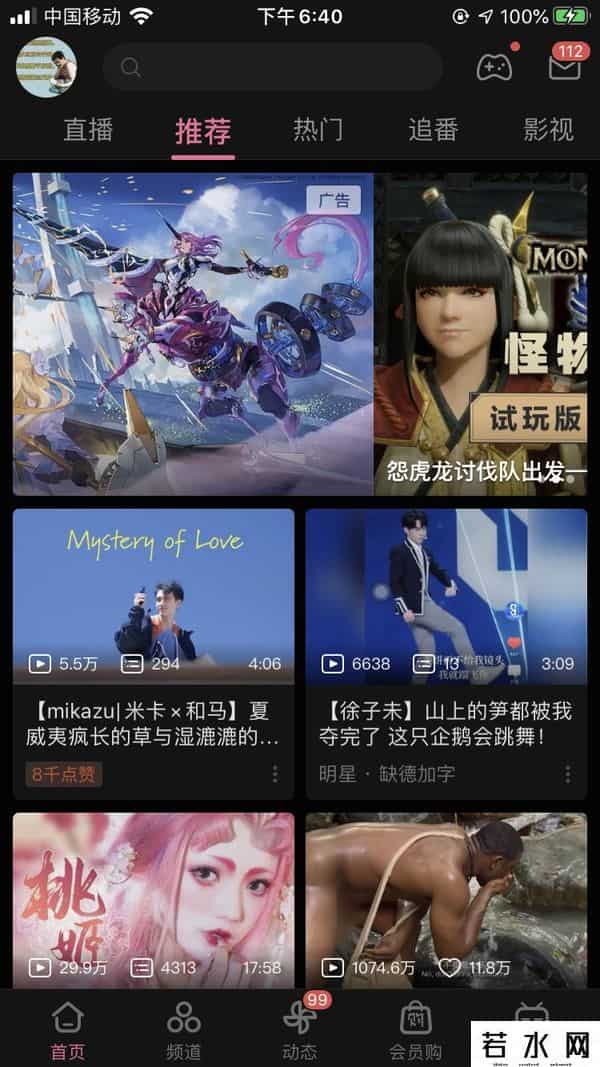Go to the 追番 tab
Screen dimensions: 600x1067
click(x=433, y=129)
